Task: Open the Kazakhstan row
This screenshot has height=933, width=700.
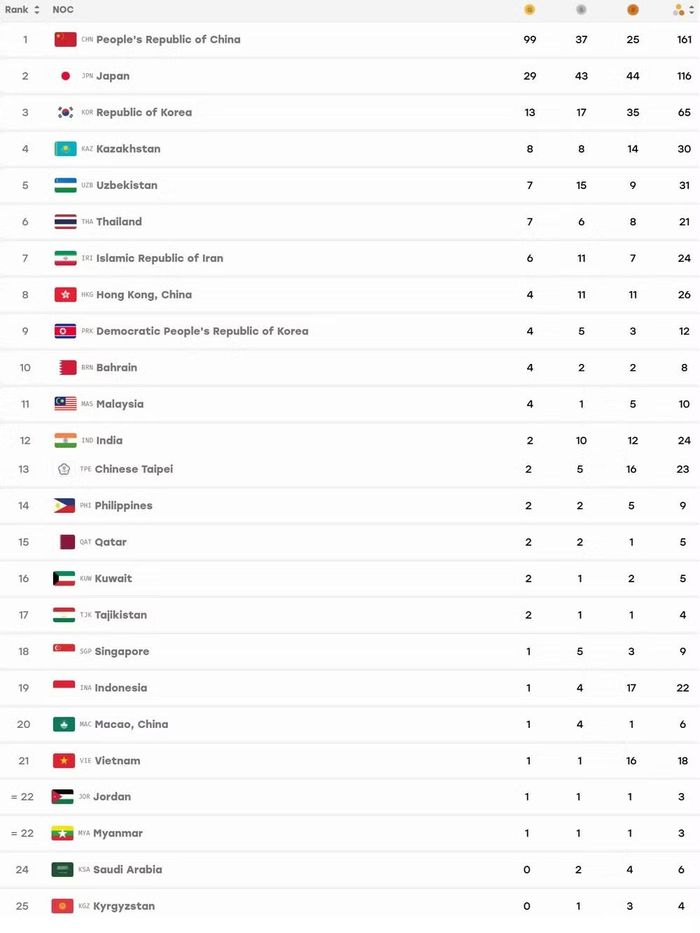Action: pos(350,149)
